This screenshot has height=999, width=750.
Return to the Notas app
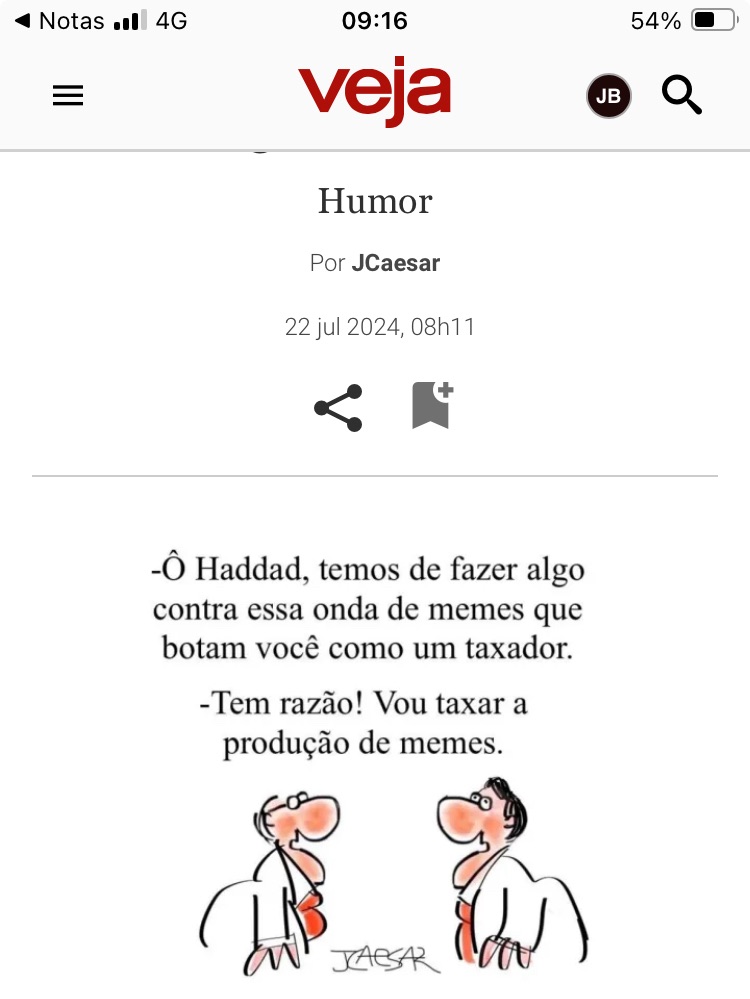click(60, 21)
